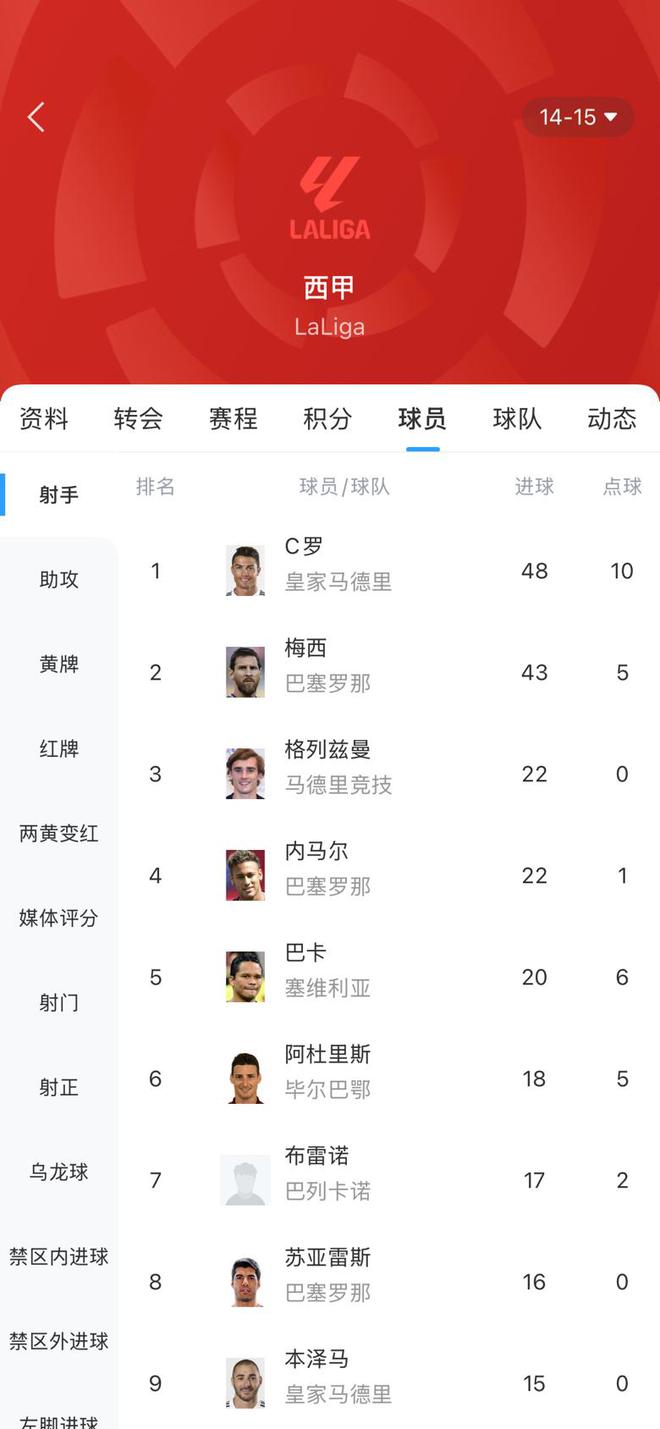Go back using the top-left arrow

click(x=36, y=117)
